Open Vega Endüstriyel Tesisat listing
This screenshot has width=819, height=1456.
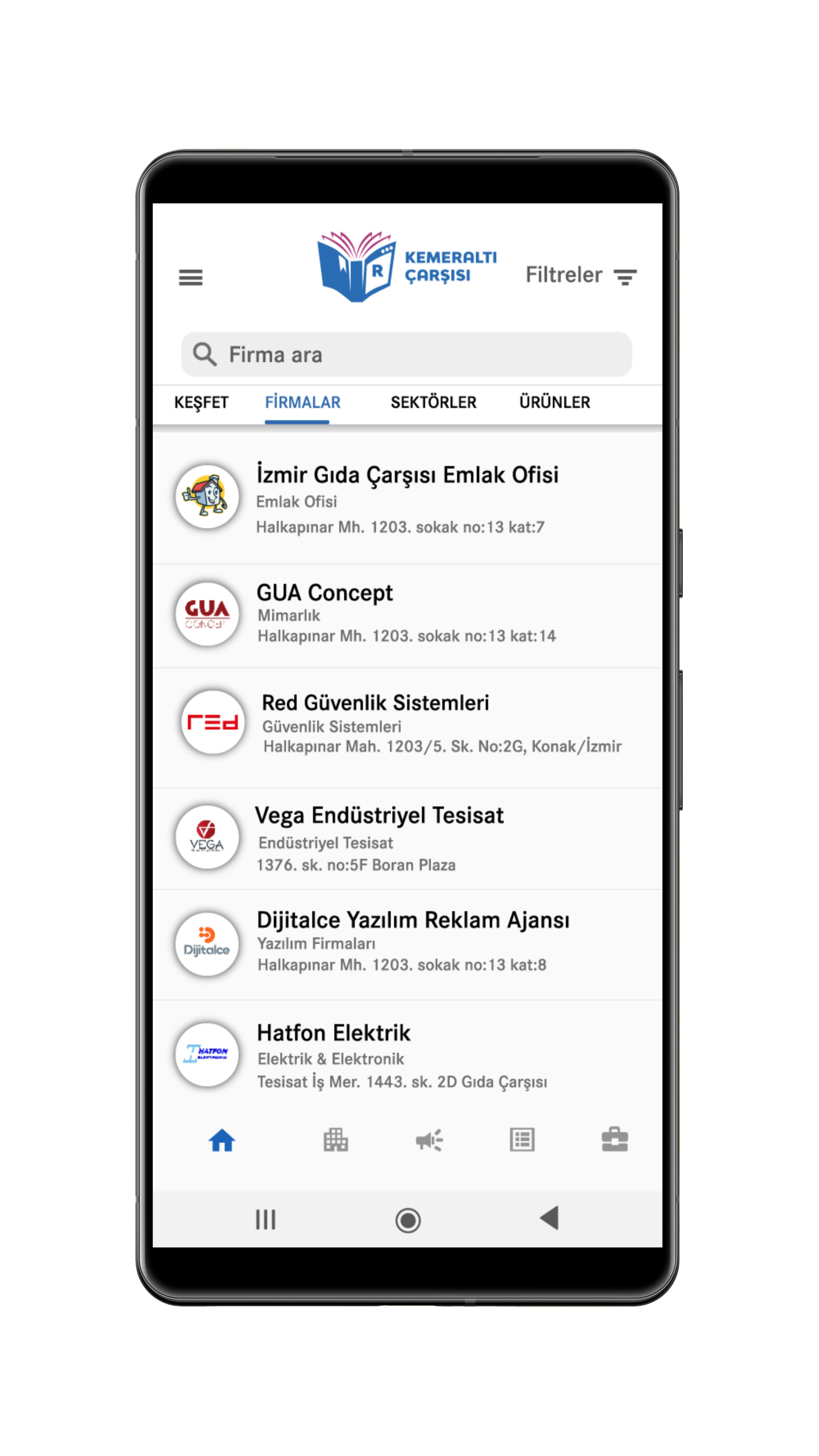point(407,838)
